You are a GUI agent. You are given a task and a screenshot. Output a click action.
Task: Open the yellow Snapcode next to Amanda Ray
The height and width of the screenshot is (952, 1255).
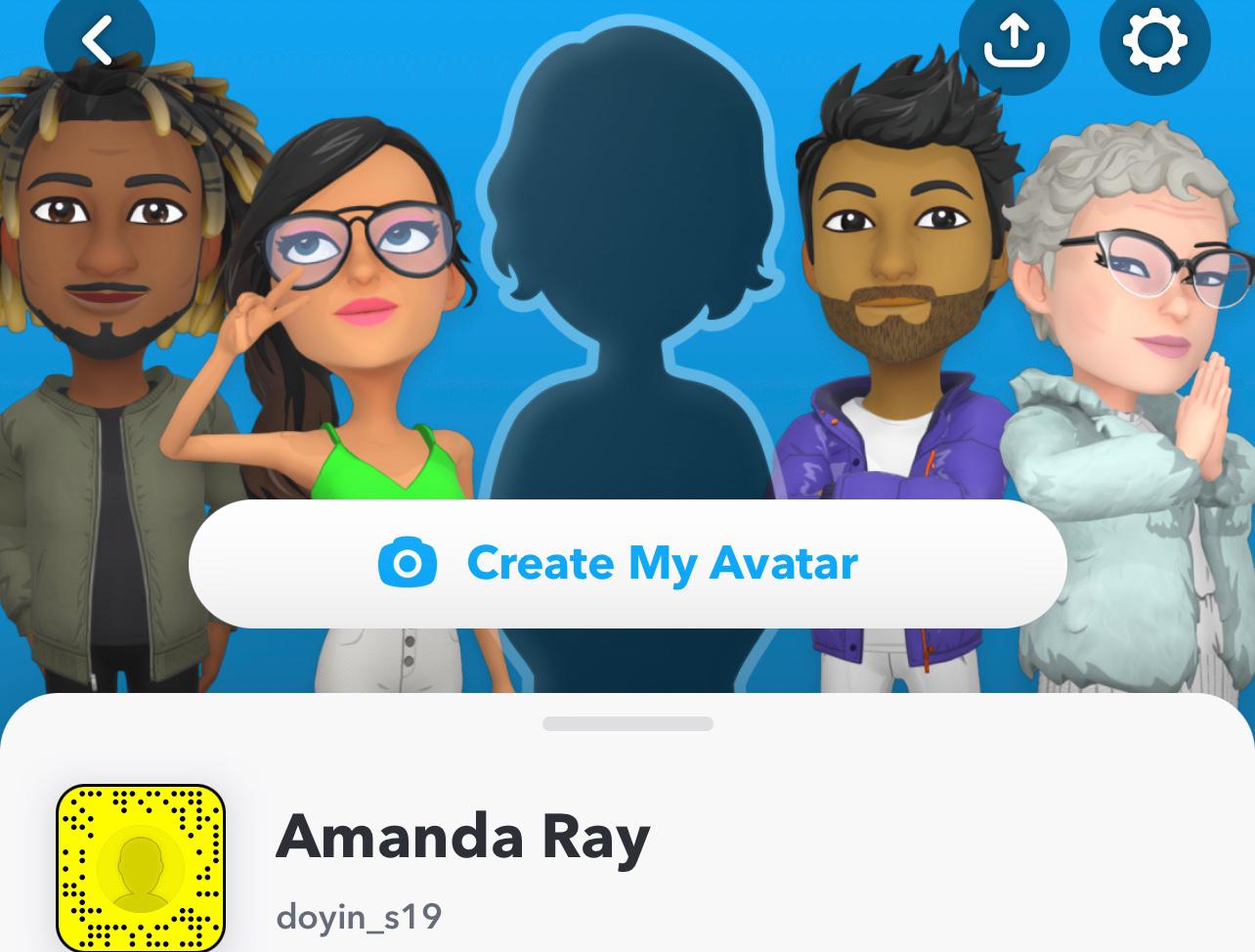pyautogui.click(x=141, y=867)
